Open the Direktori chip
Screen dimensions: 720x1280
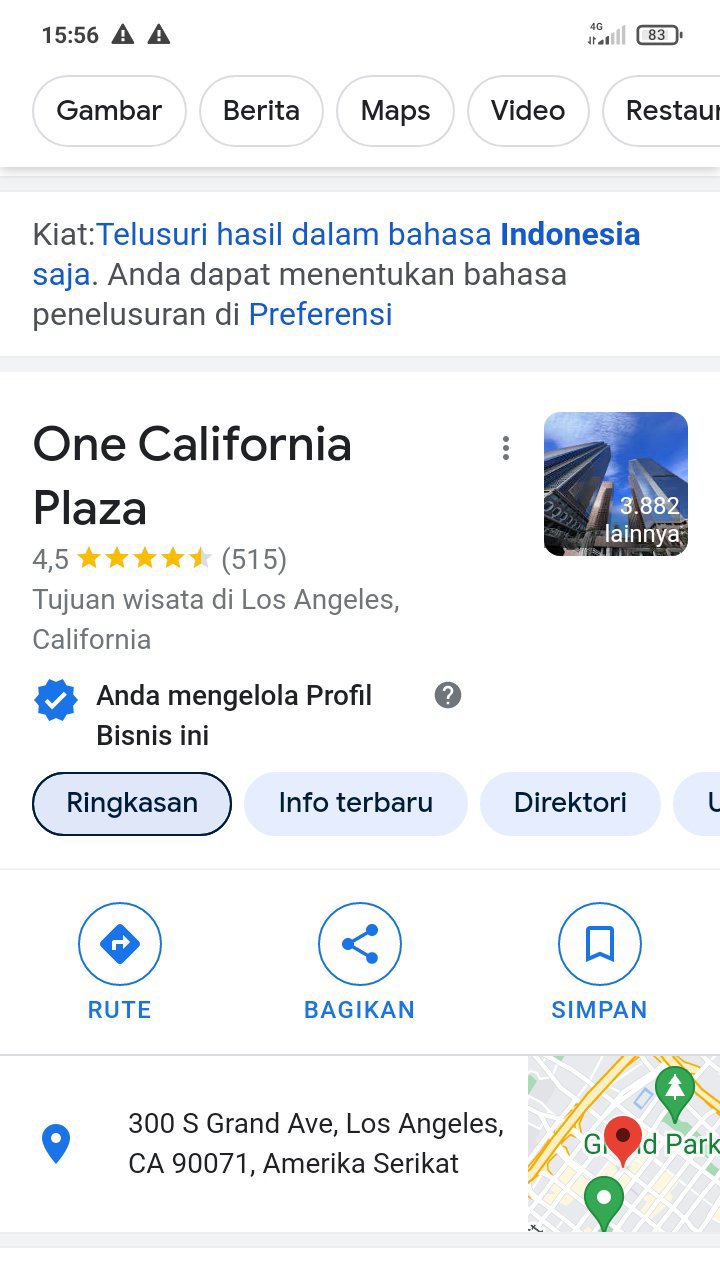570,803
